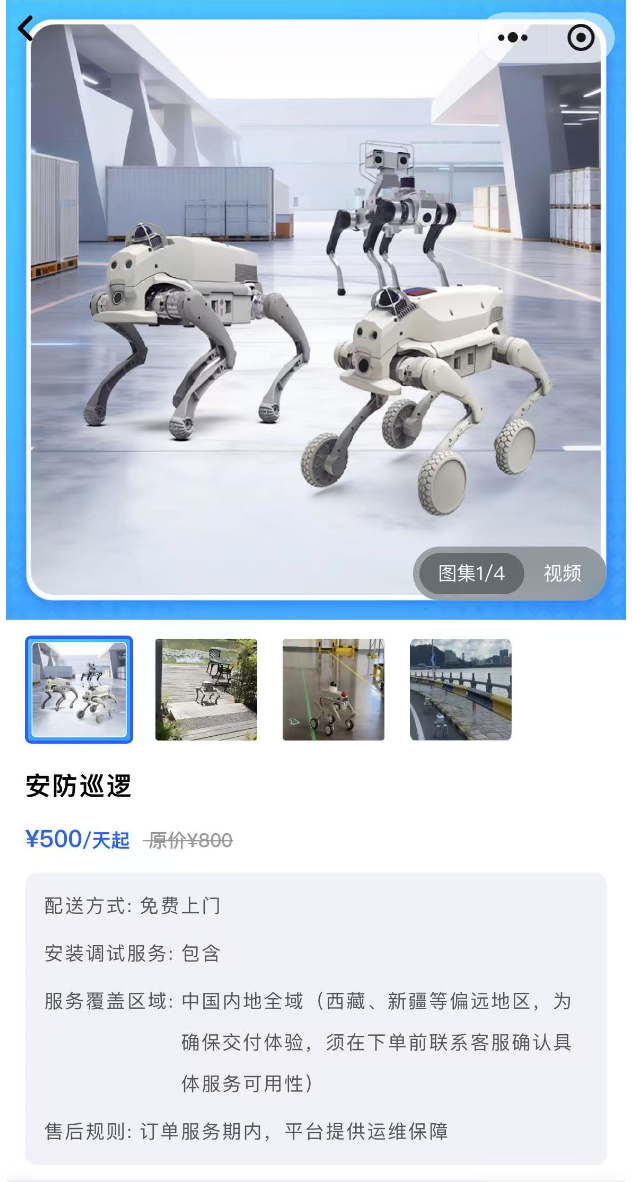Close the mini program via circle icon
This screenshot has width=632, height=1182.
point(580,38)
